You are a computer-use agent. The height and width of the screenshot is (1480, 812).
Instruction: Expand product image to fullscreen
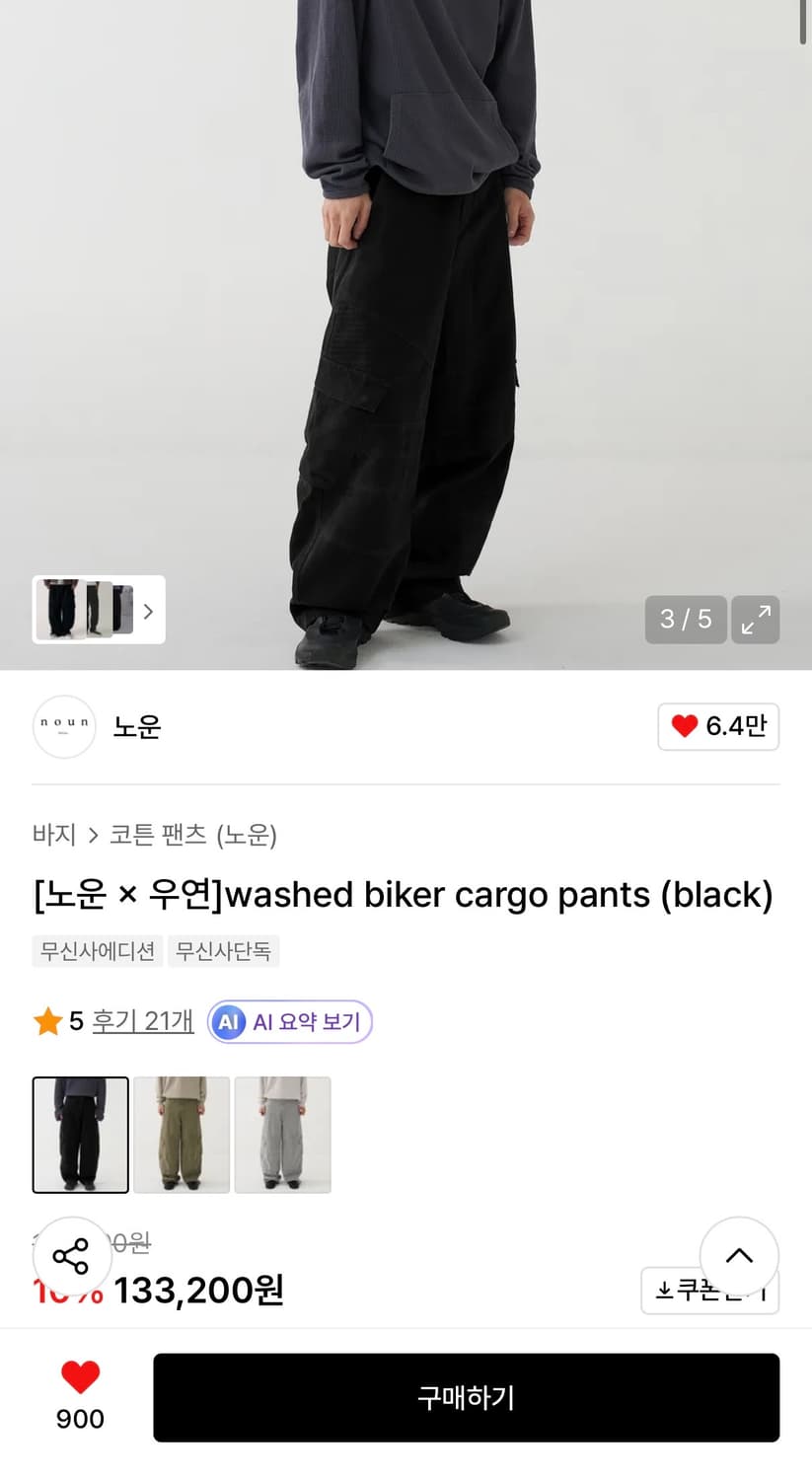click(756, 620)
